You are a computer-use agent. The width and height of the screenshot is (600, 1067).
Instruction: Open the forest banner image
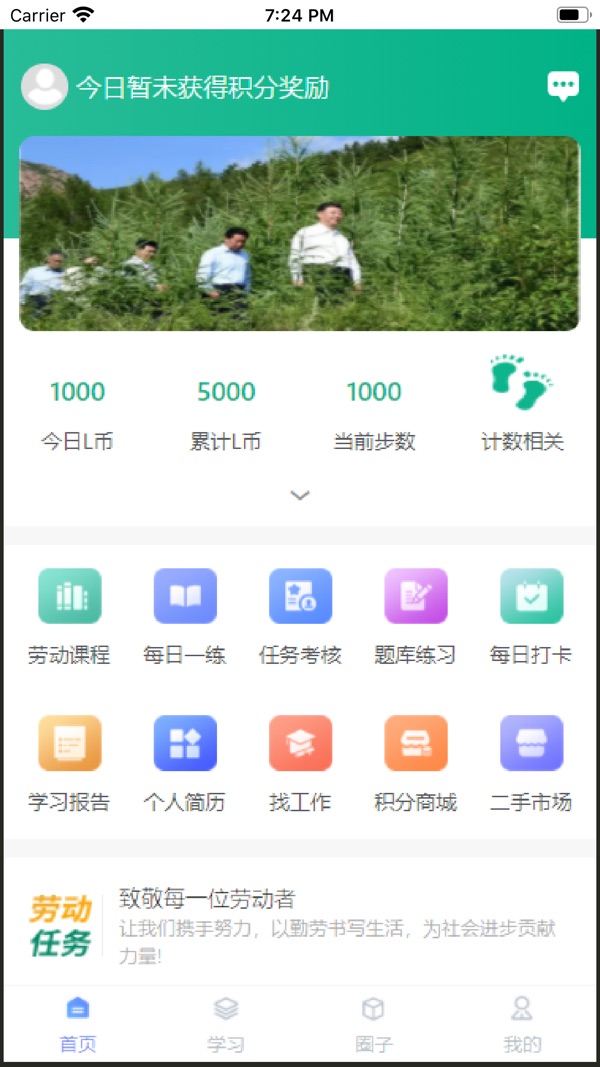coord(299,233)
